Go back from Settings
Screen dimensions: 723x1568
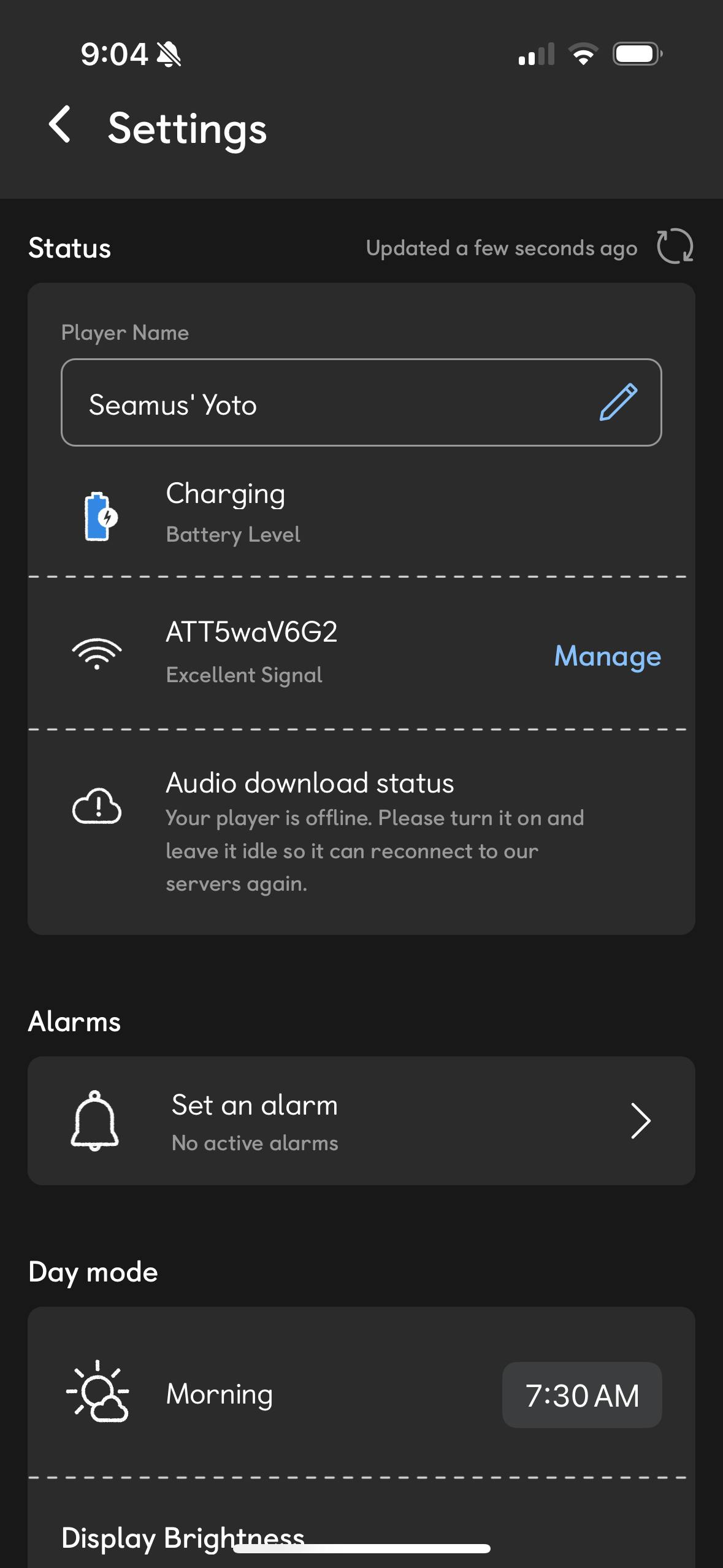point(60,125)
